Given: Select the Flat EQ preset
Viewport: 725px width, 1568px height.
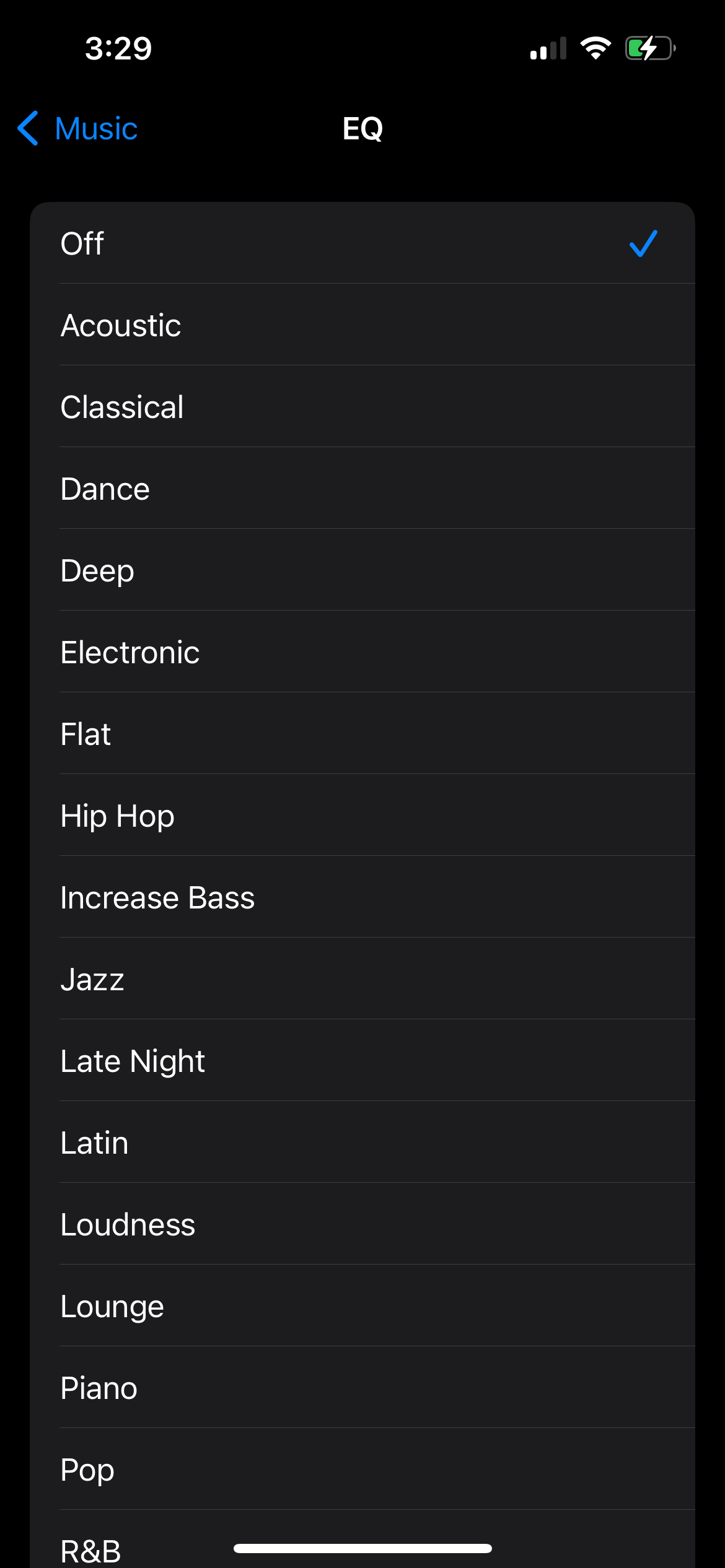Looking at the screenshot, I should tap(362, 733).
